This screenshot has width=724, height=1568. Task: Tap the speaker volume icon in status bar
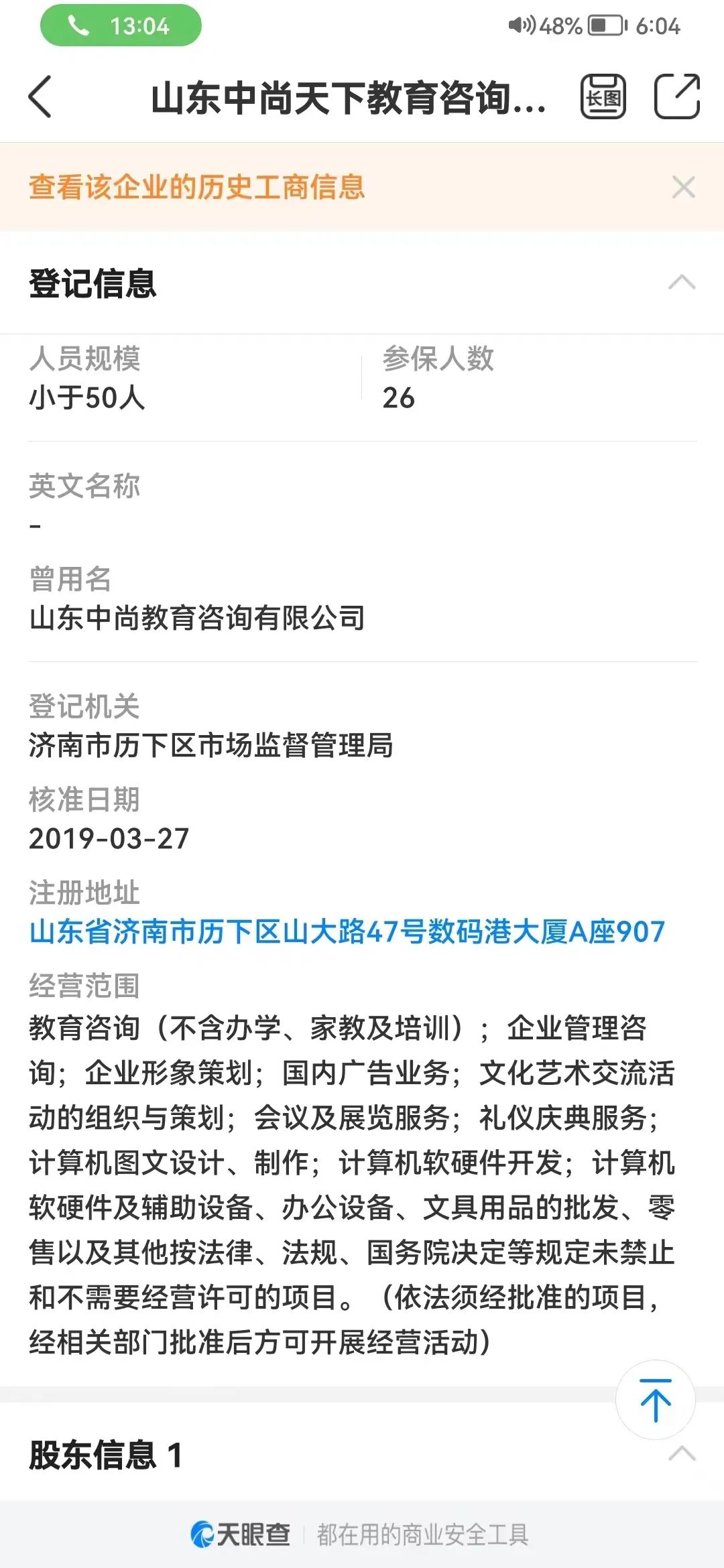pyautogui.click(x=522, y=25)
